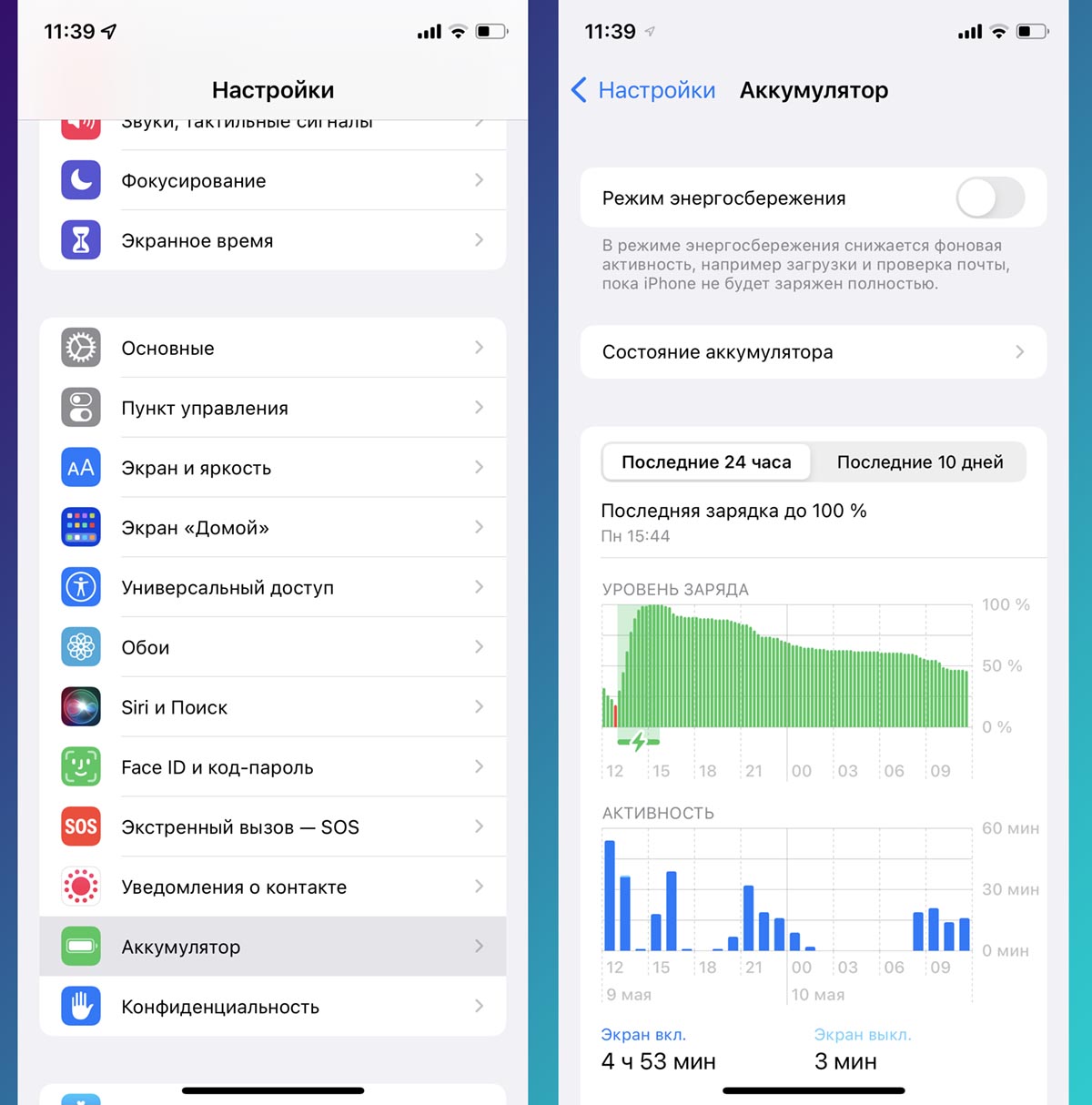Open Обои settings

tap(273, 647)
